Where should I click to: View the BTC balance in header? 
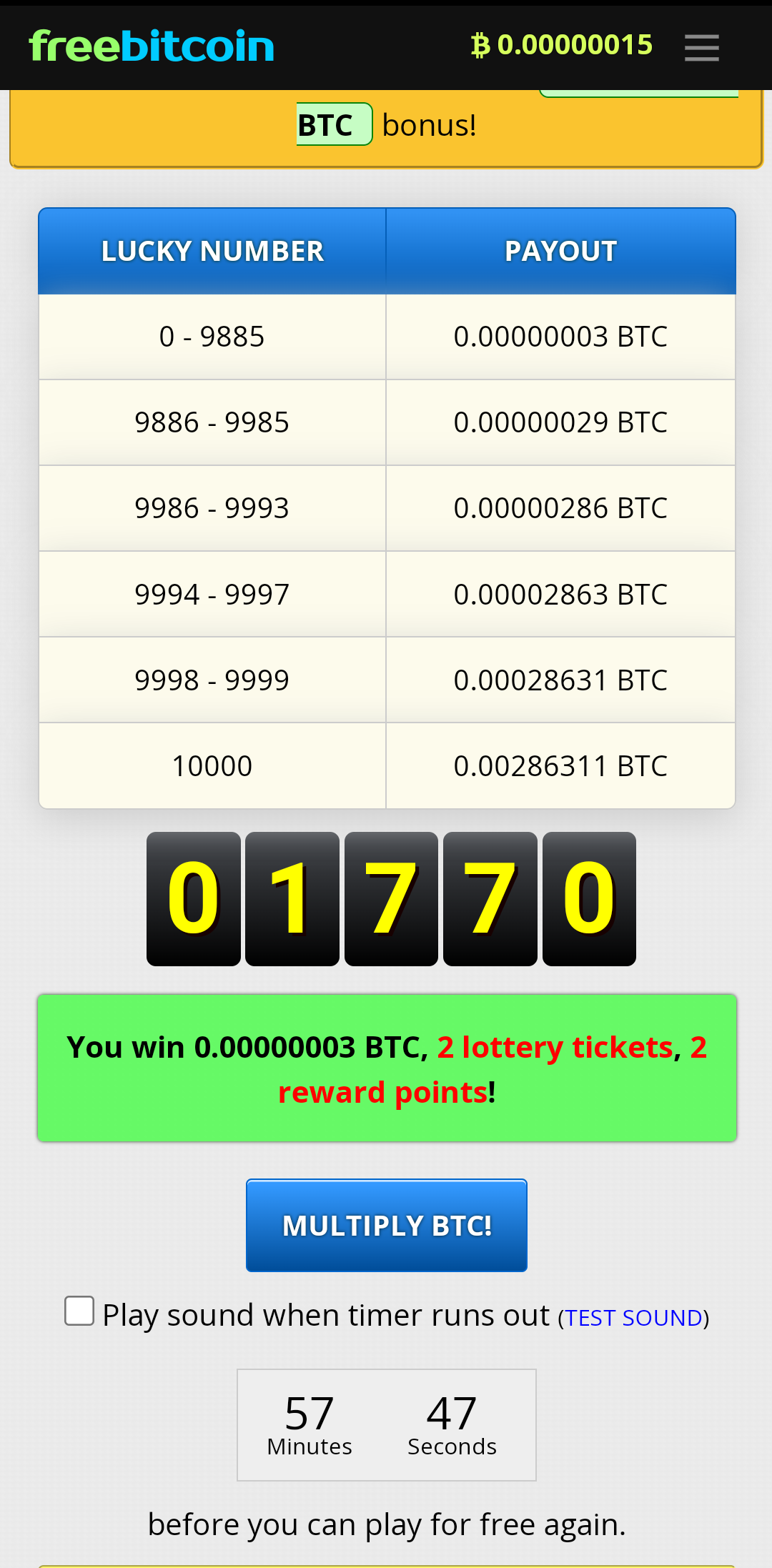click(562, 45)
